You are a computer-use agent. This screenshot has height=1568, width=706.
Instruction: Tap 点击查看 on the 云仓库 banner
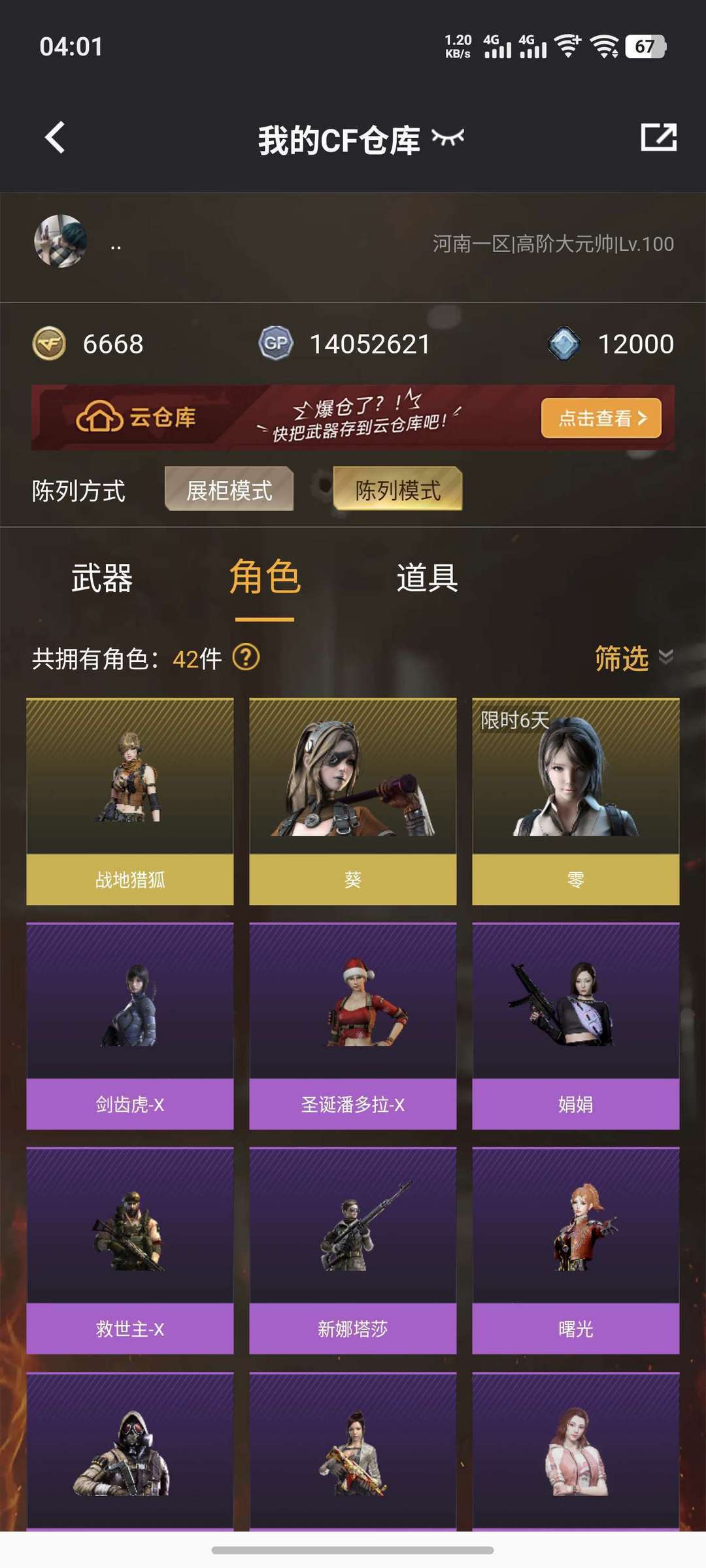[x=601, y=418]
